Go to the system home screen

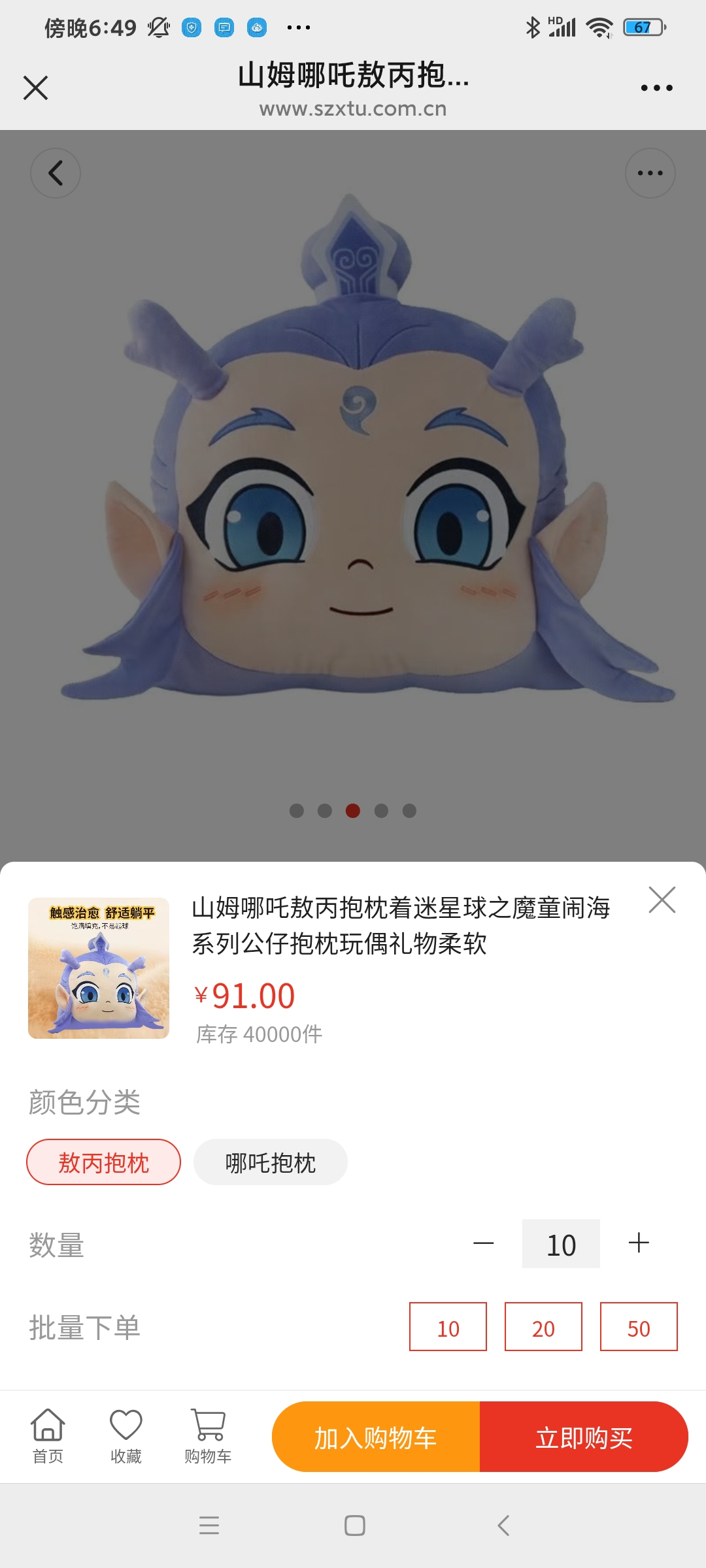[354, 1526]
